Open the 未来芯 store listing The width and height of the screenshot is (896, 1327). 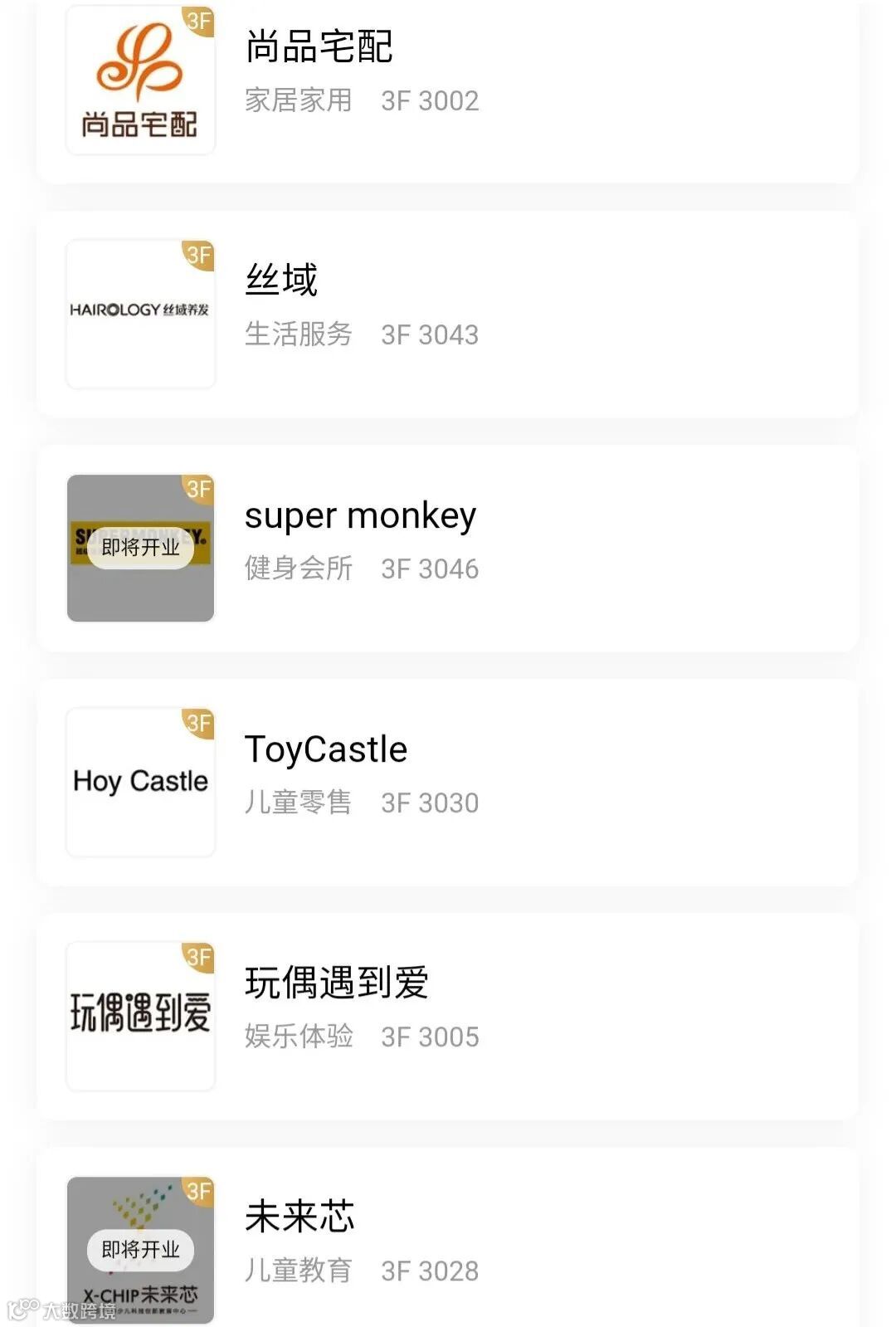(x=448, y=1237)
